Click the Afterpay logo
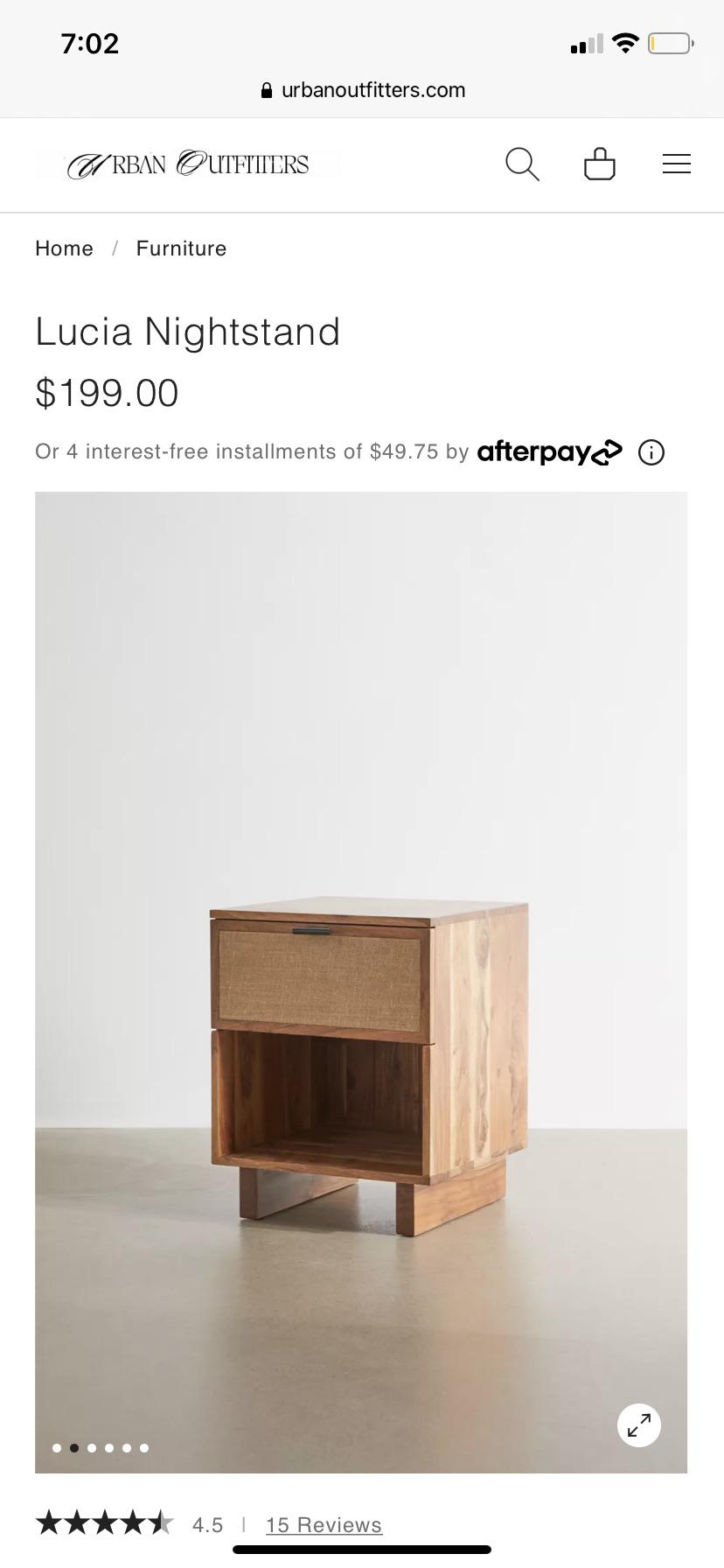This screenshot has height=1568, width=724. 549,451
